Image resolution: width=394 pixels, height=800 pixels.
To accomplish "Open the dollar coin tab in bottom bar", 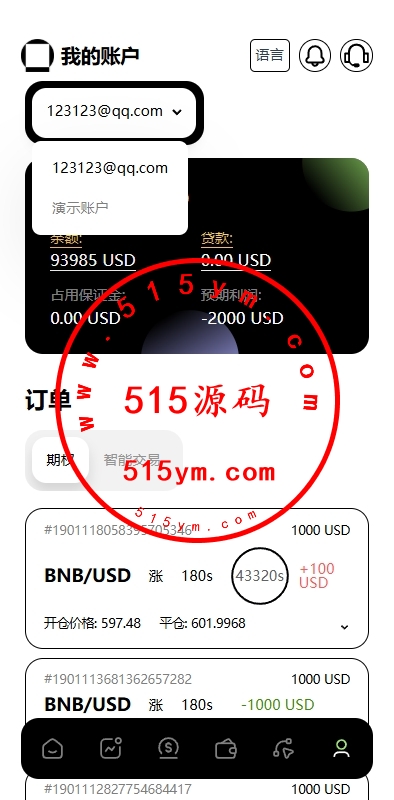I will 168,748.
